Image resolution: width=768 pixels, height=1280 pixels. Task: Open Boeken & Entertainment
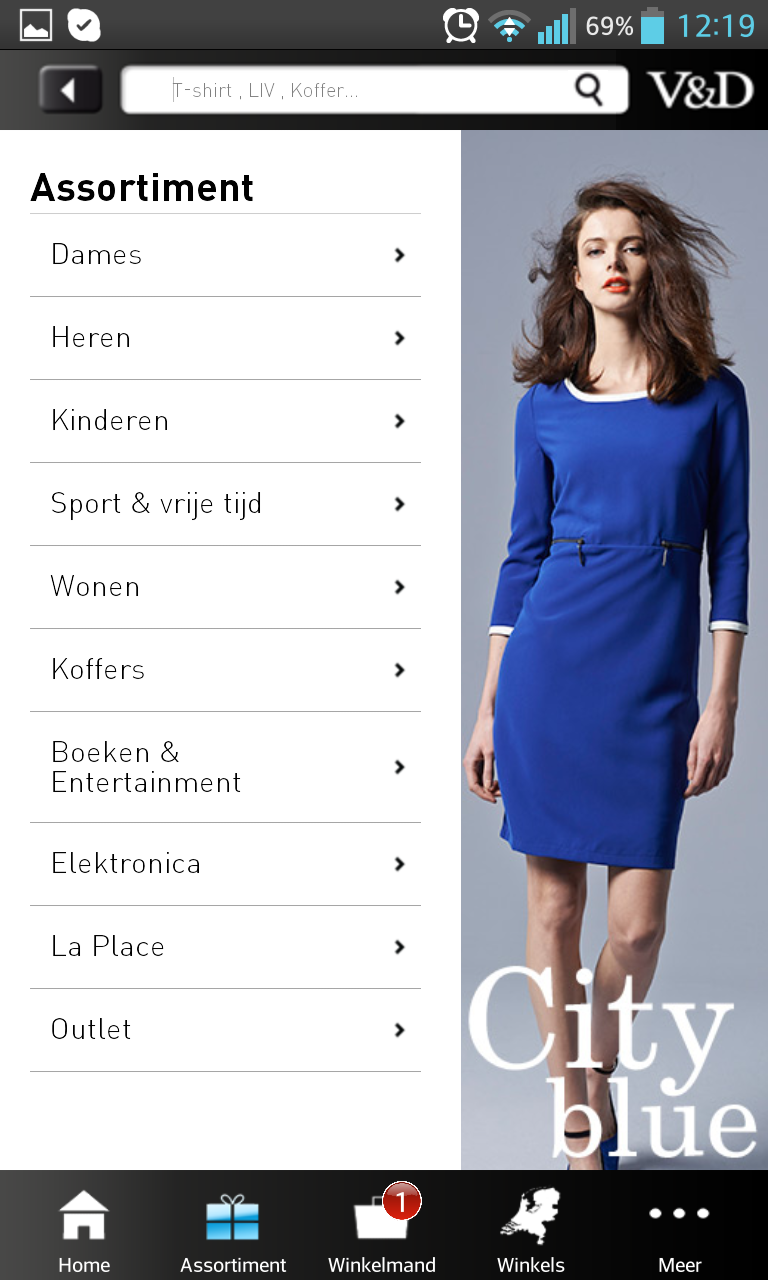225,767
